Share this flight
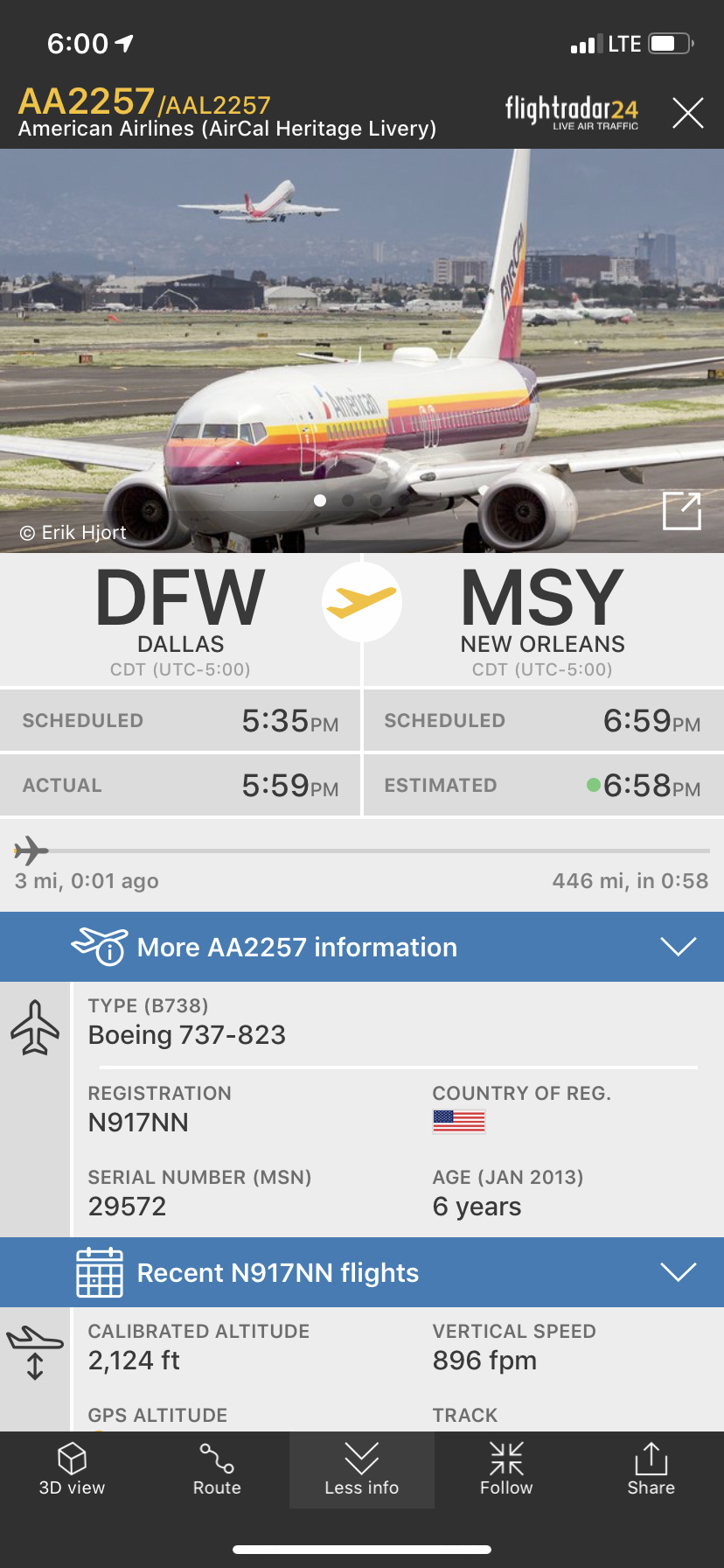 pos(651,1470)
